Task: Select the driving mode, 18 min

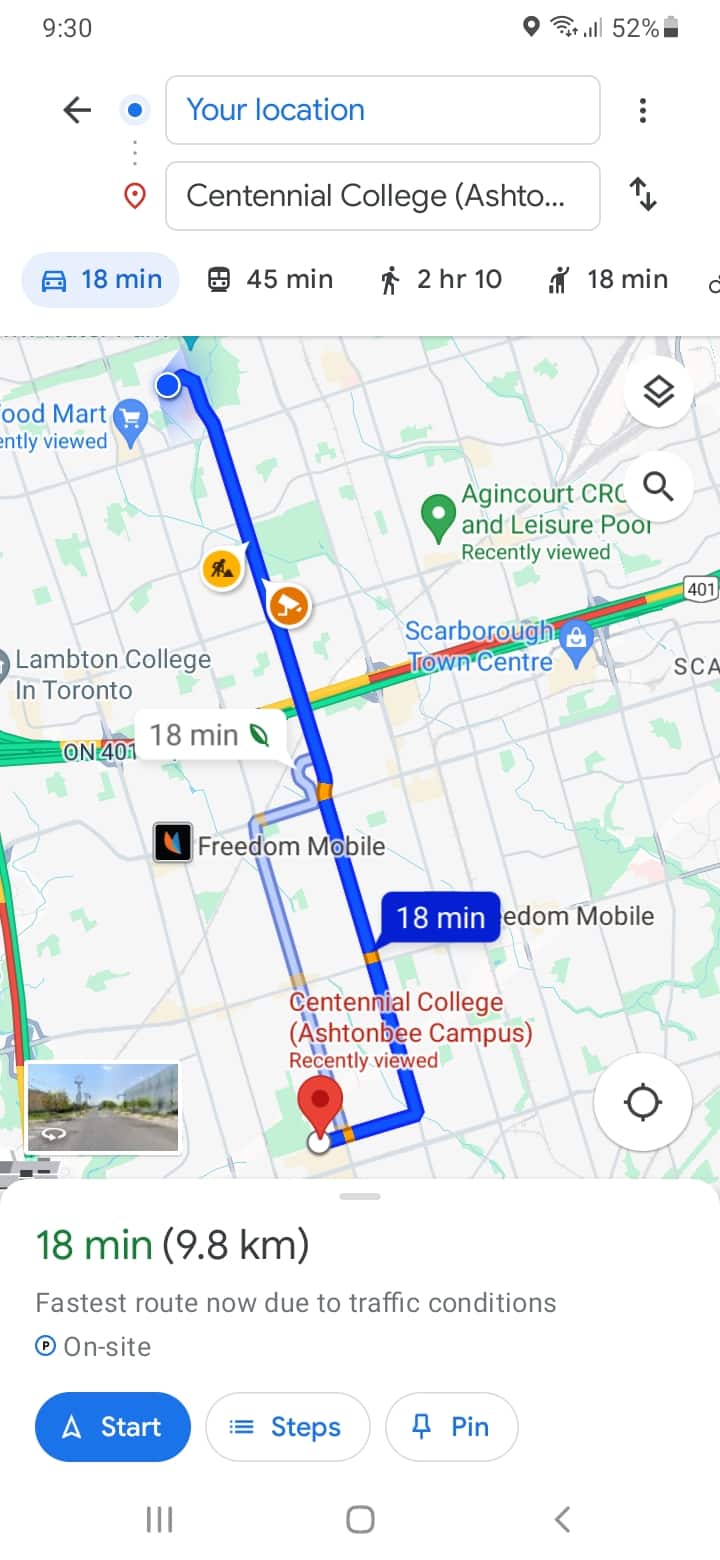Action: [x=100, y=279]
